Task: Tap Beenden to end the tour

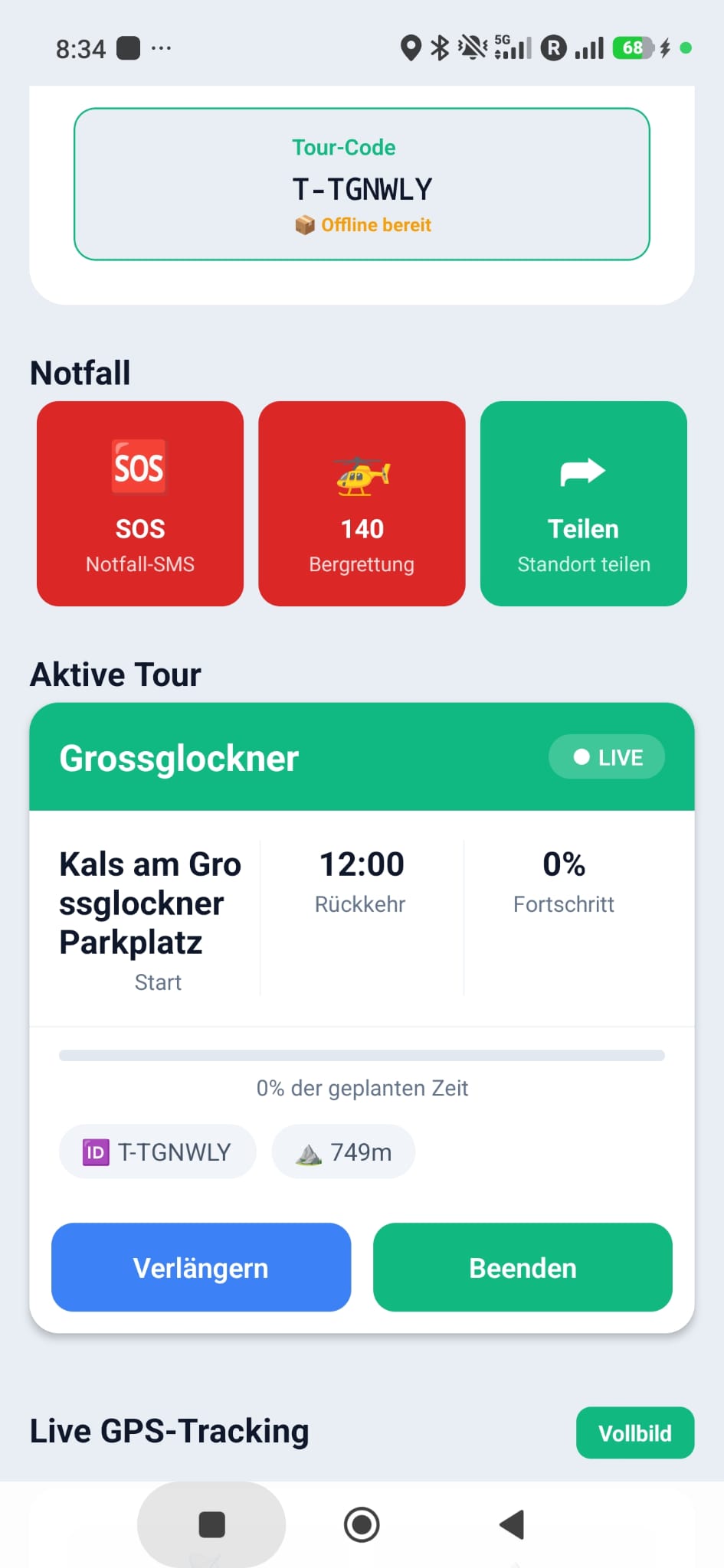Action: pos(522,1267)
